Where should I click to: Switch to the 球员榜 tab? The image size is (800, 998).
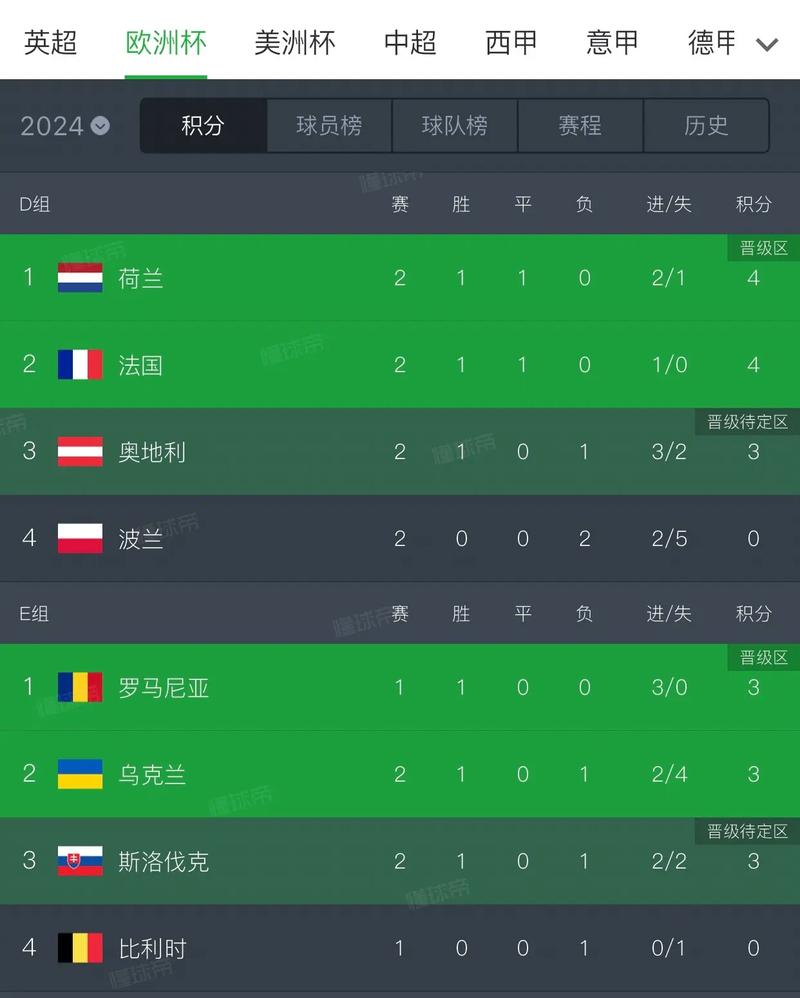tap(328, 126)
